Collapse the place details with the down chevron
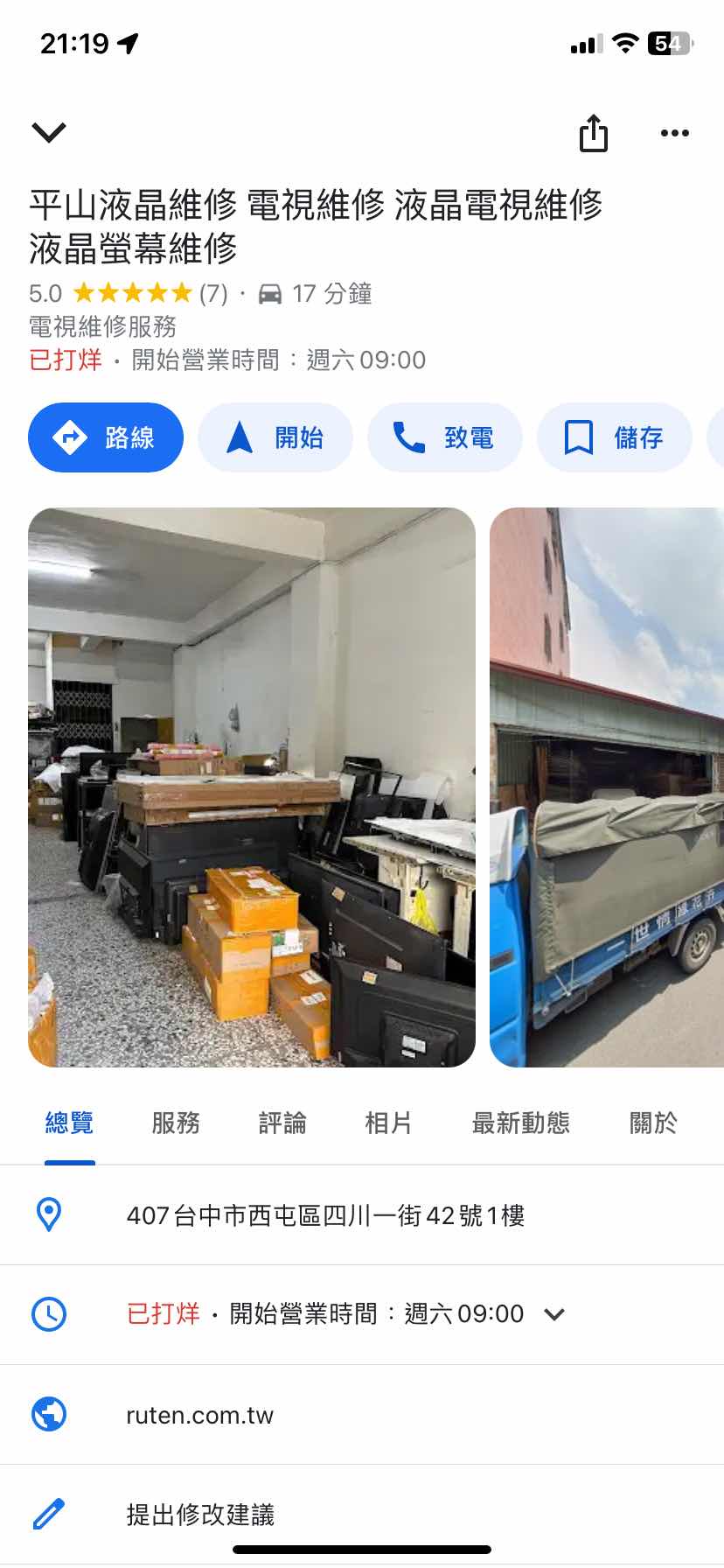 (49, 132)
